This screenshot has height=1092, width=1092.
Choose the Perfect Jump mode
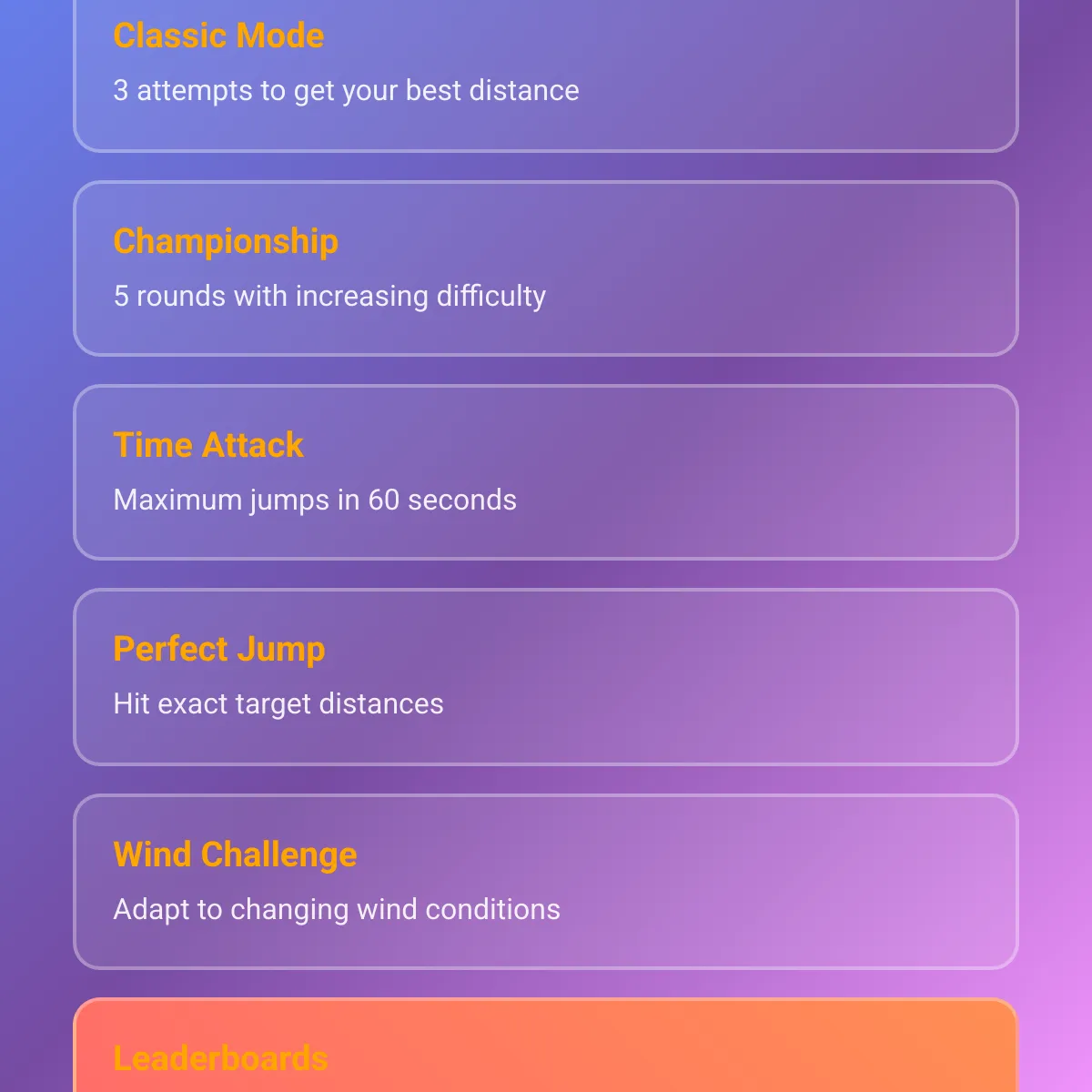click(546, 677)
